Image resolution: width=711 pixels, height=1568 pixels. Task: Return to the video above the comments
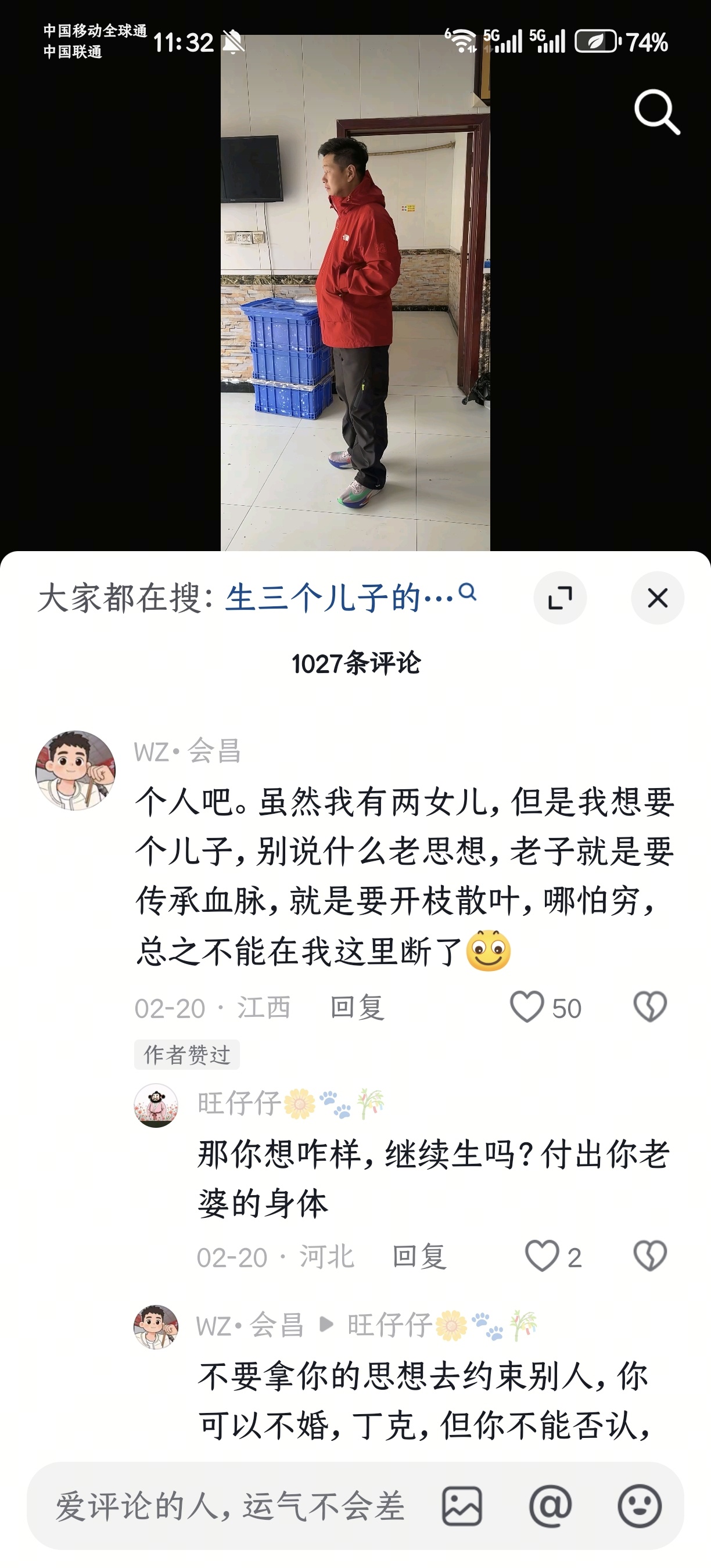coord(355,292)
